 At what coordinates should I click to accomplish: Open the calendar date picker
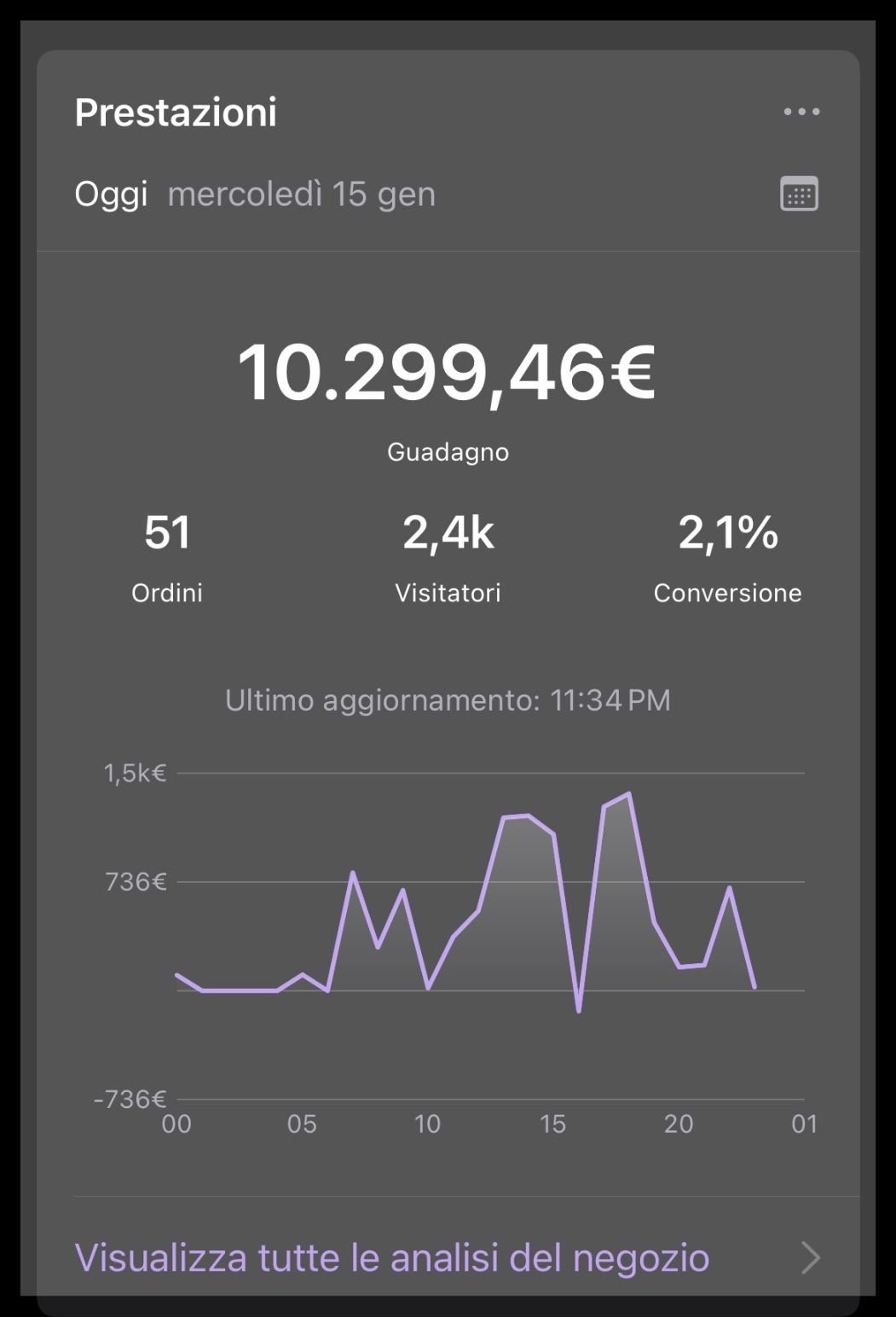click(799, 194)
